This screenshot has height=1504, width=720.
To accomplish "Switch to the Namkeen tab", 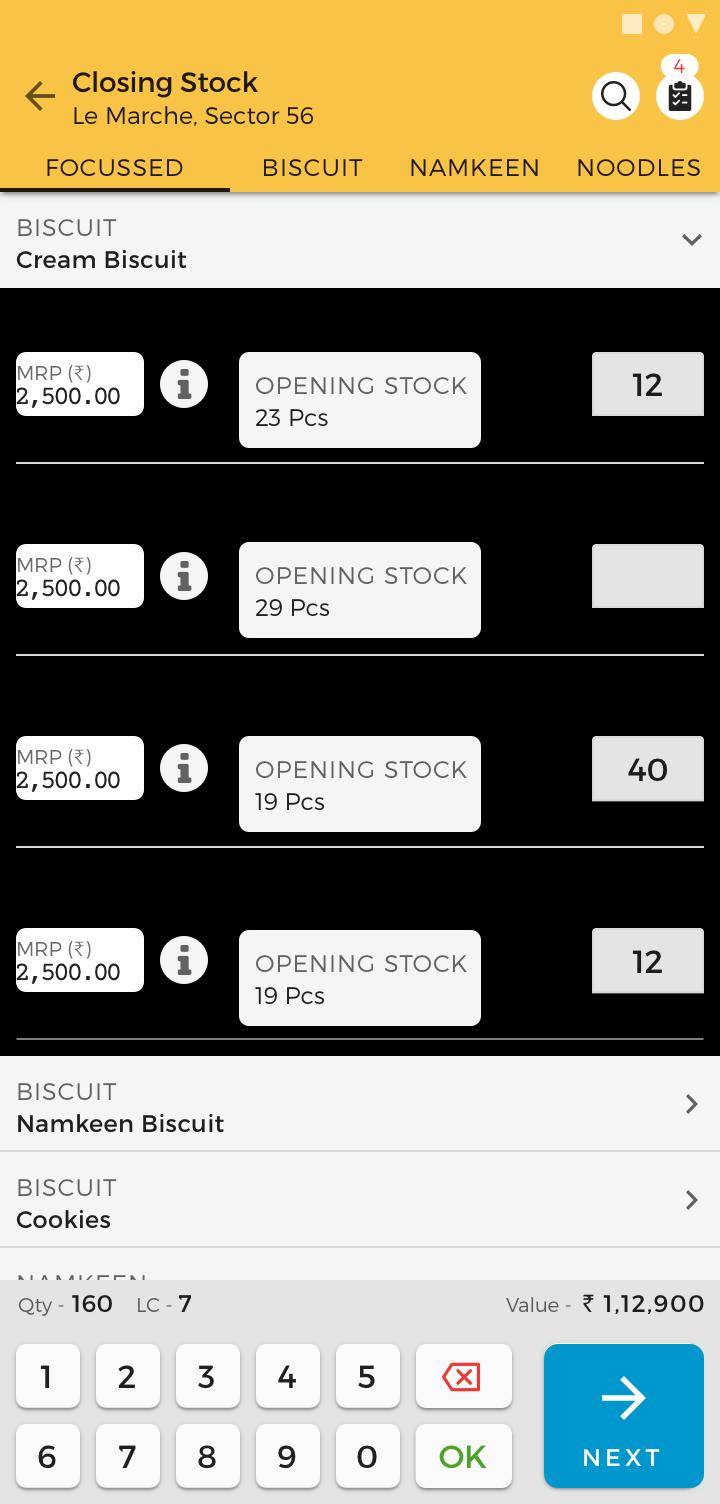I will click(x=474, y=167).
